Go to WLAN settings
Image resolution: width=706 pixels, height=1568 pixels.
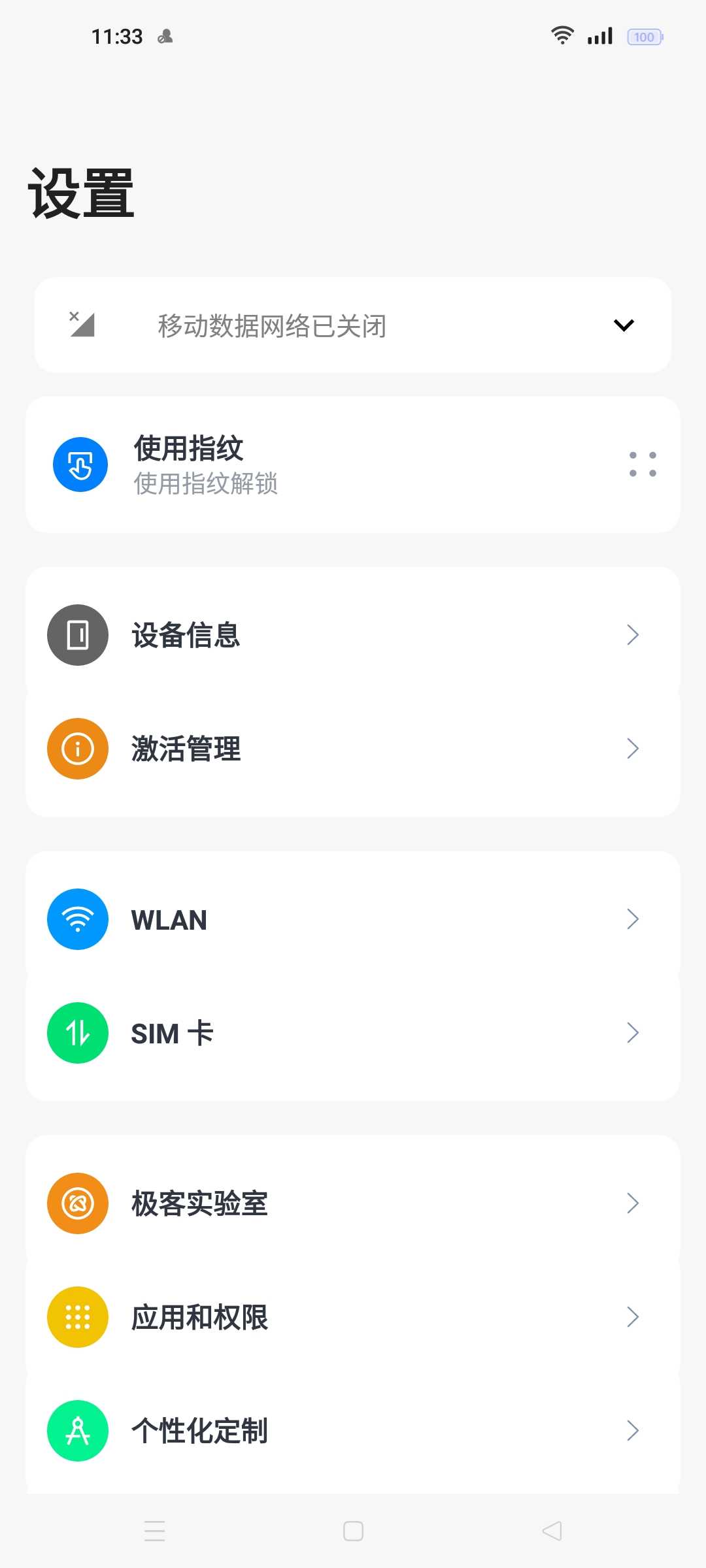[353, 919]
